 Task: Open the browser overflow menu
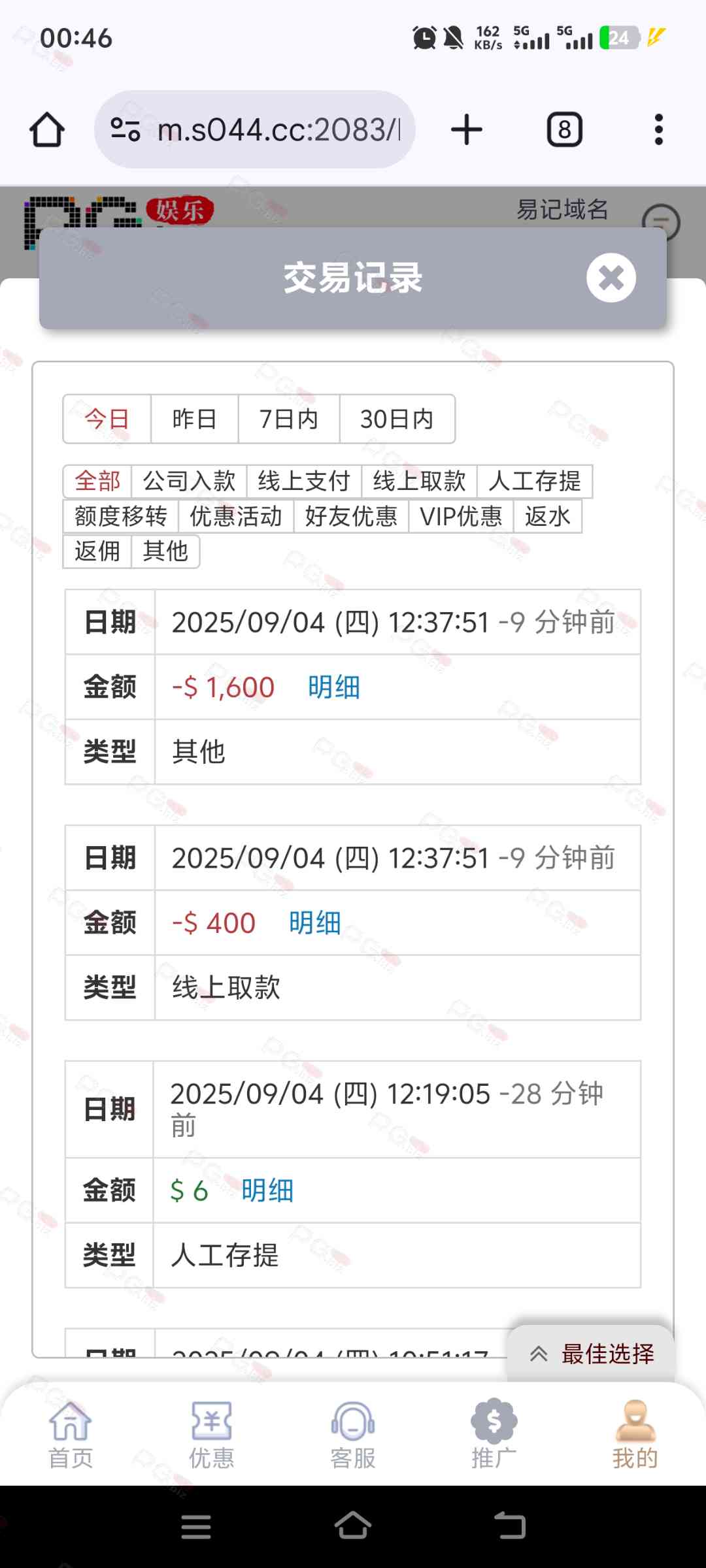coord(658,129)
